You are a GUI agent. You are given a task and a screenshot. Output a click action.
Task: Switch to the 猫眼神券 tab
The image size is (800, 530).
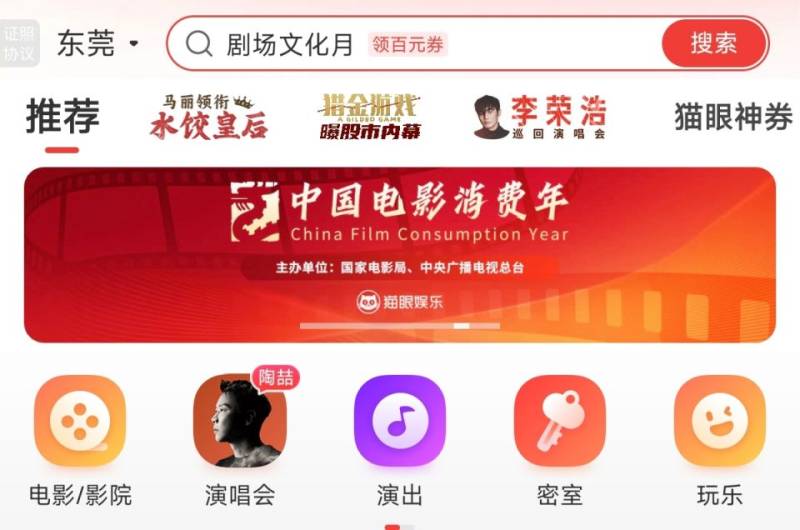(x=733, y=117)
